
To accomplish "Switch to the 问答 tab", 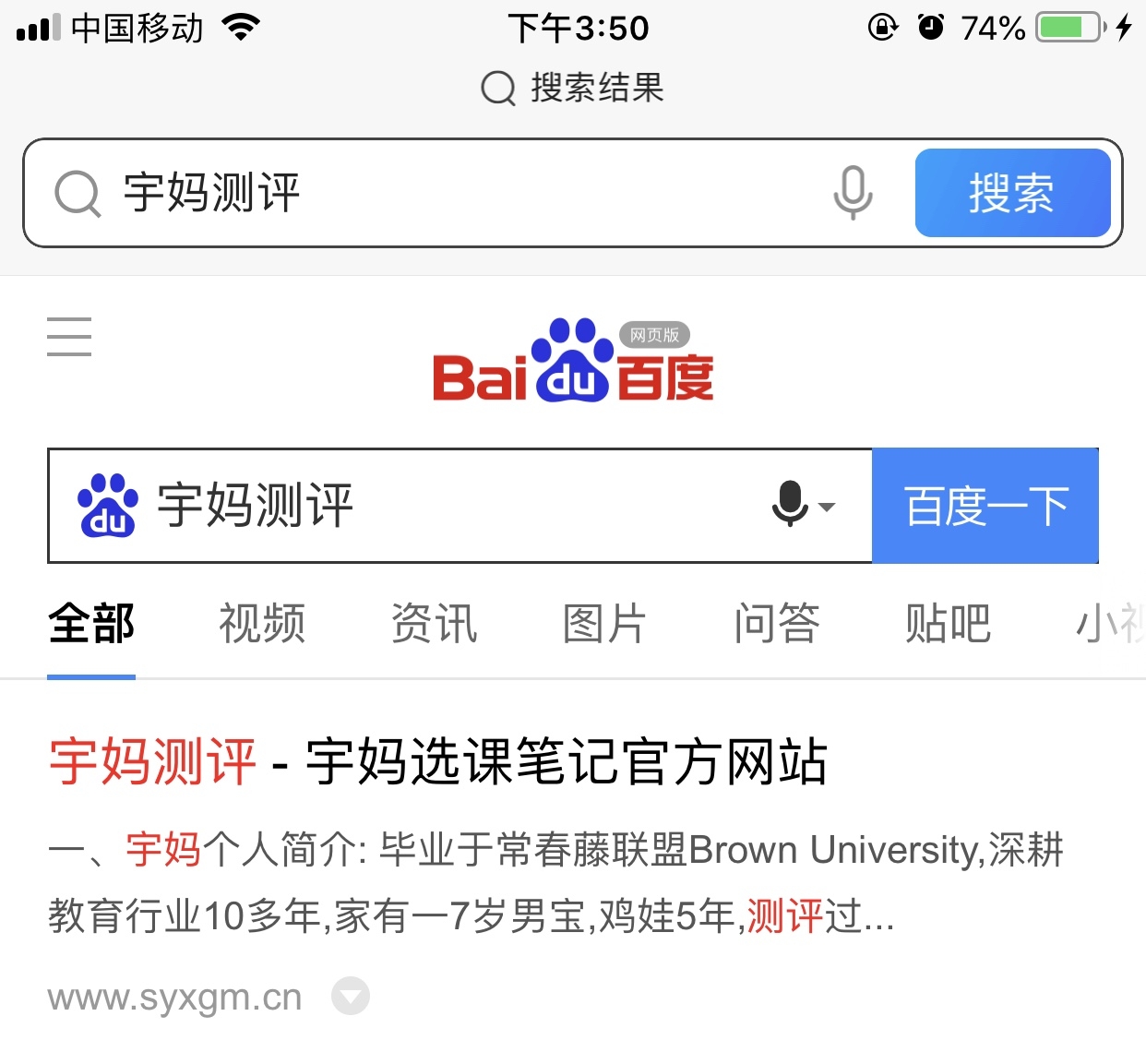I will point(776,623).
